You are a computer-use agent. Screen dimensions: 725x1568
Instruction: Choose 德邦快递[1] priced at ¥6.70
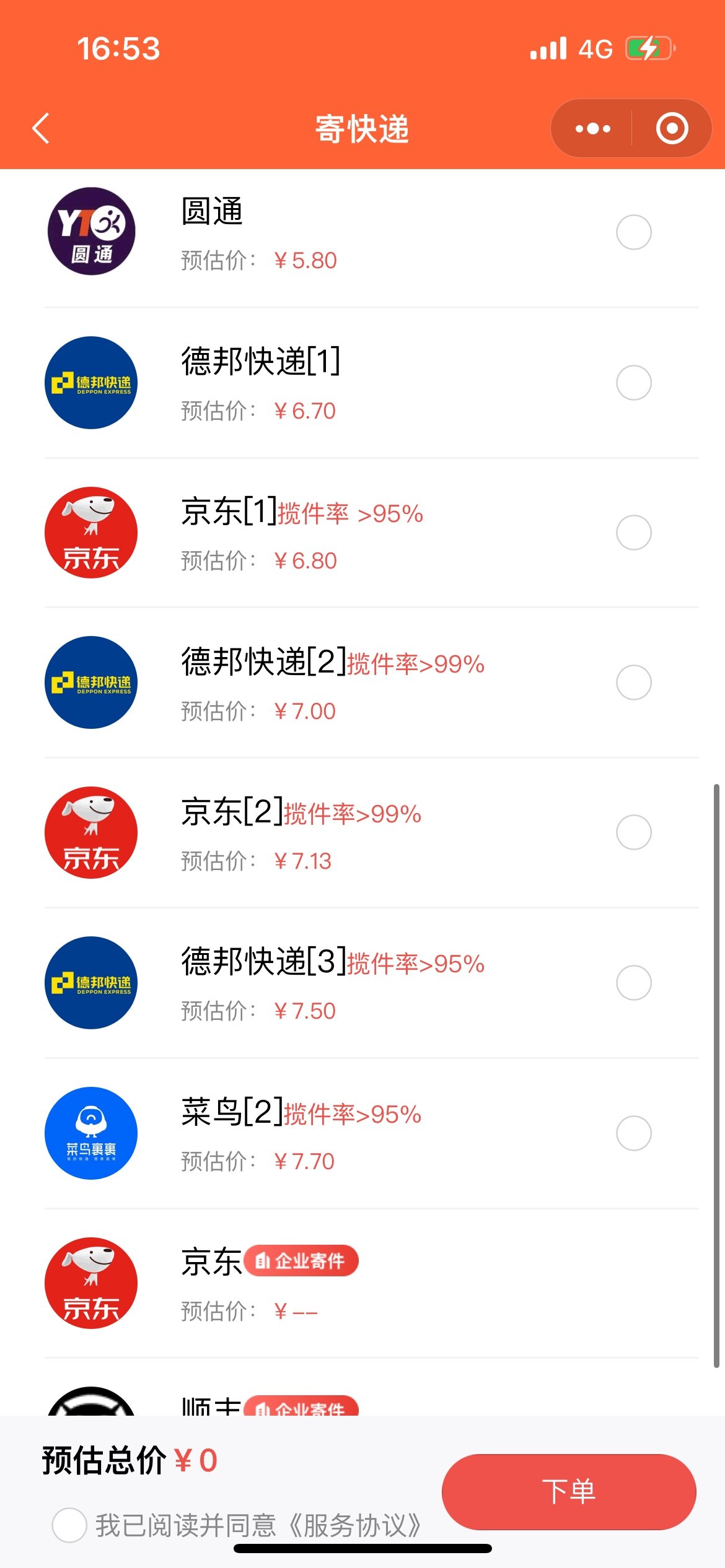(x=633, y=383)
